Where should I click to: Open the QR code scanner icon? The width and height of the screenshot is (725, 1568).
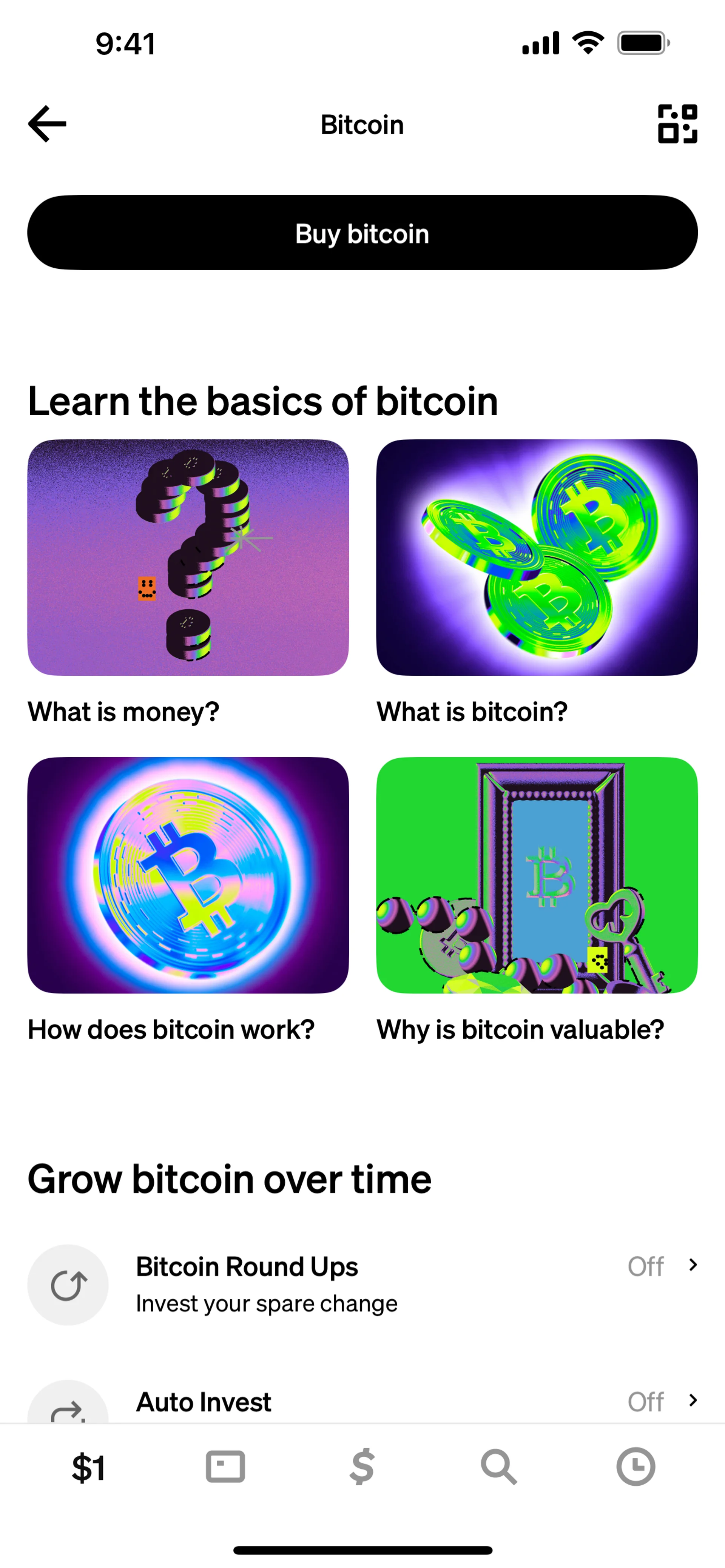click(x=677, y=124)
